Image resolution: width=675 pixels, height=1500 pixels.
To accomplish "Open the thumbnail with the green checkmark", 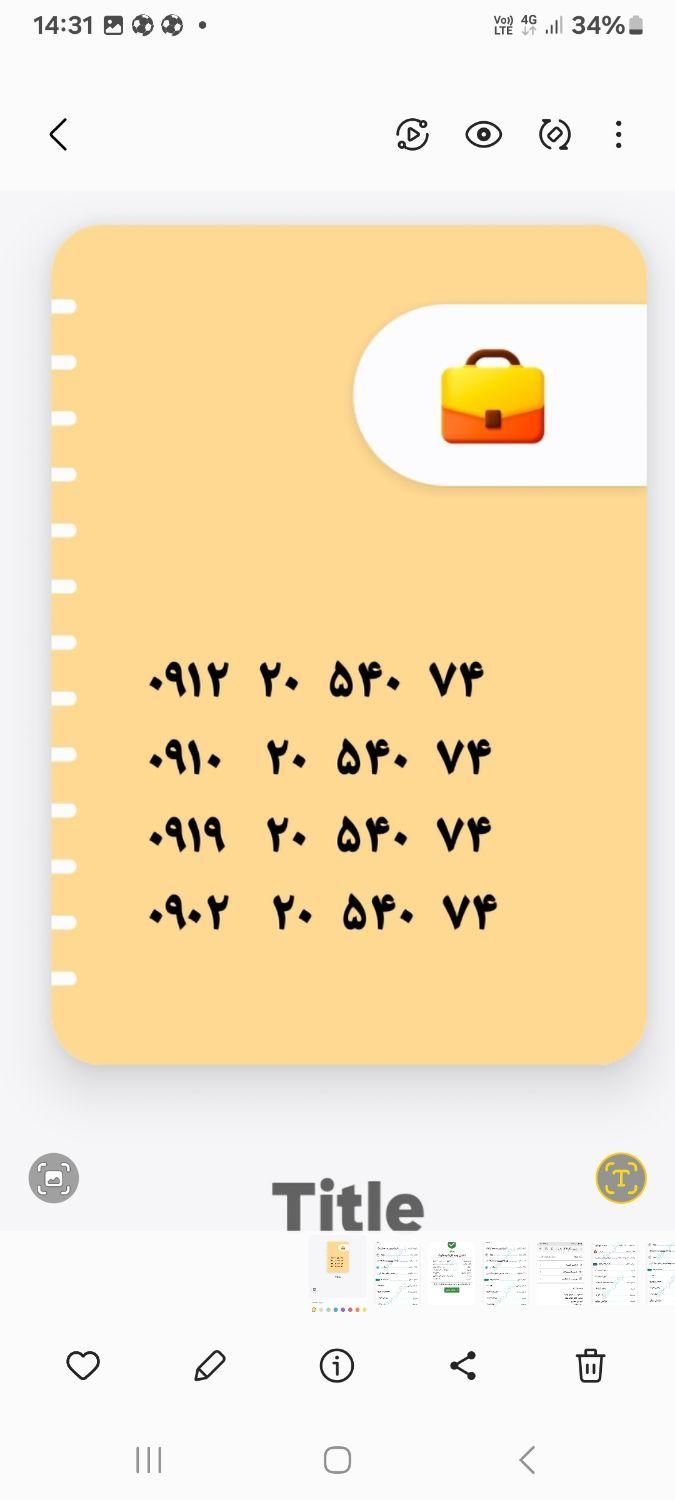I will click(x=451, y=1272).
